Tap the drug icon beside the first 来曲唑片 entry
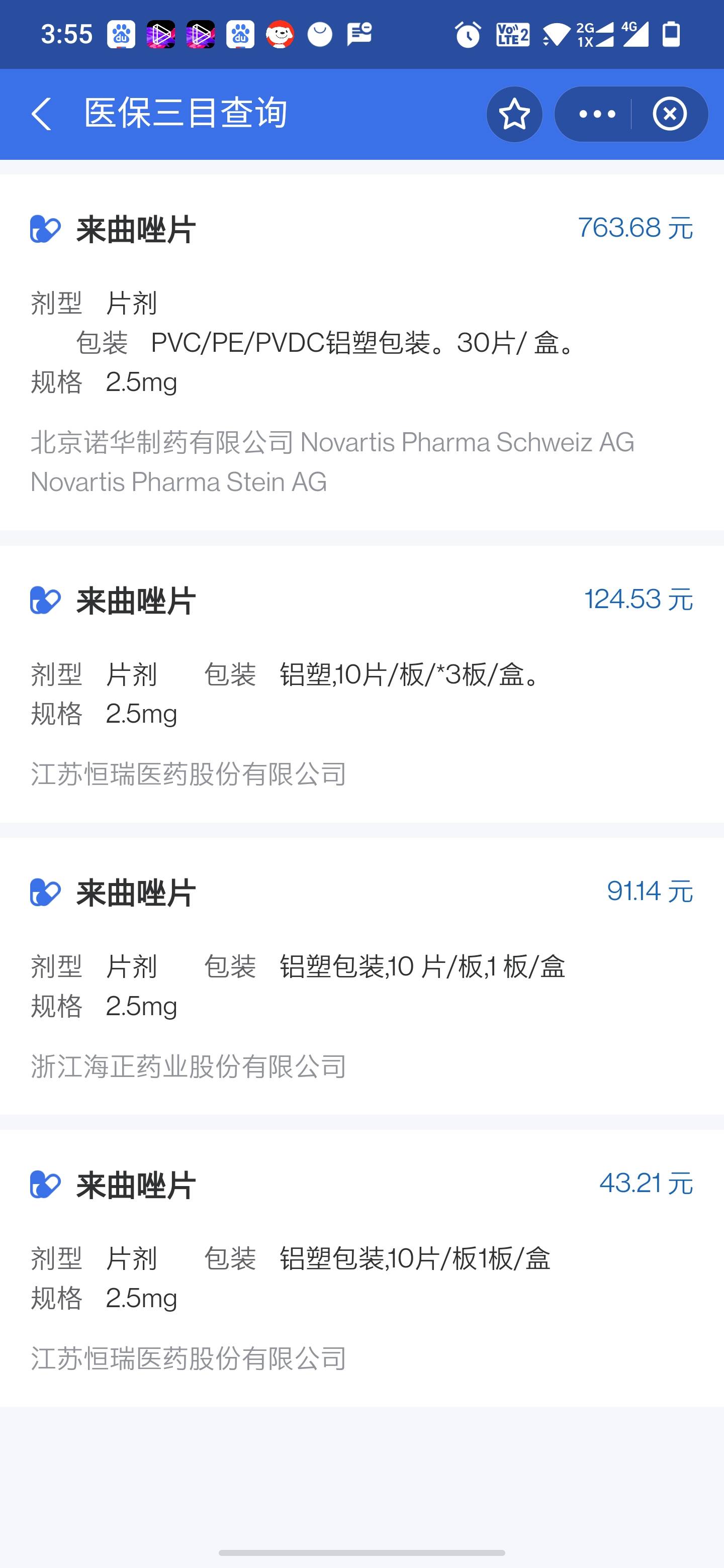The width and height of the screenshot is (724, 1568). pyautogui.click(x=44, y=228)
